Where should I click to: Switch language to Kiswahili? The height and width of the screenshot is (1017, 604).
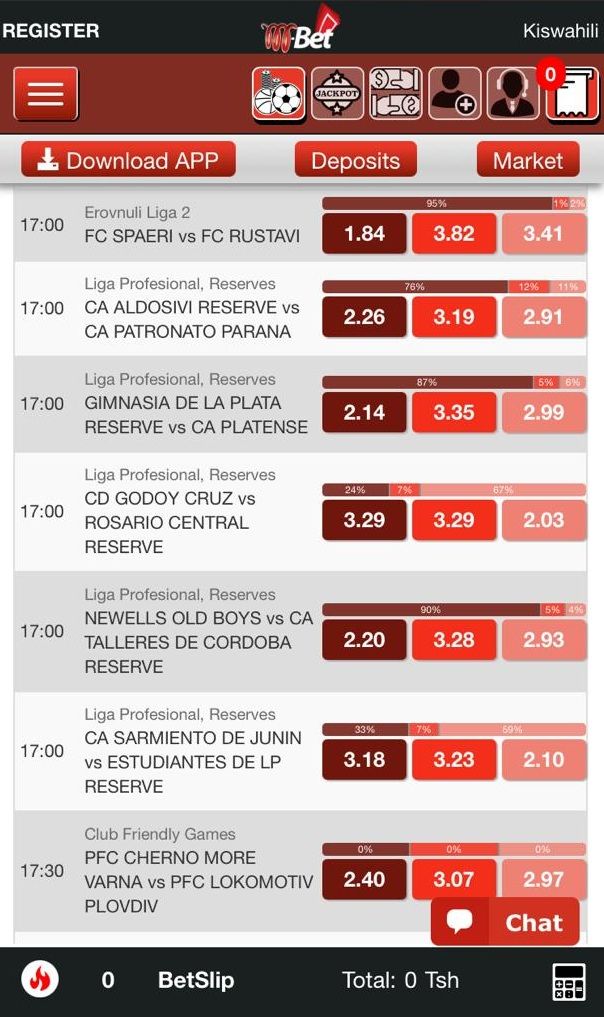560,30
